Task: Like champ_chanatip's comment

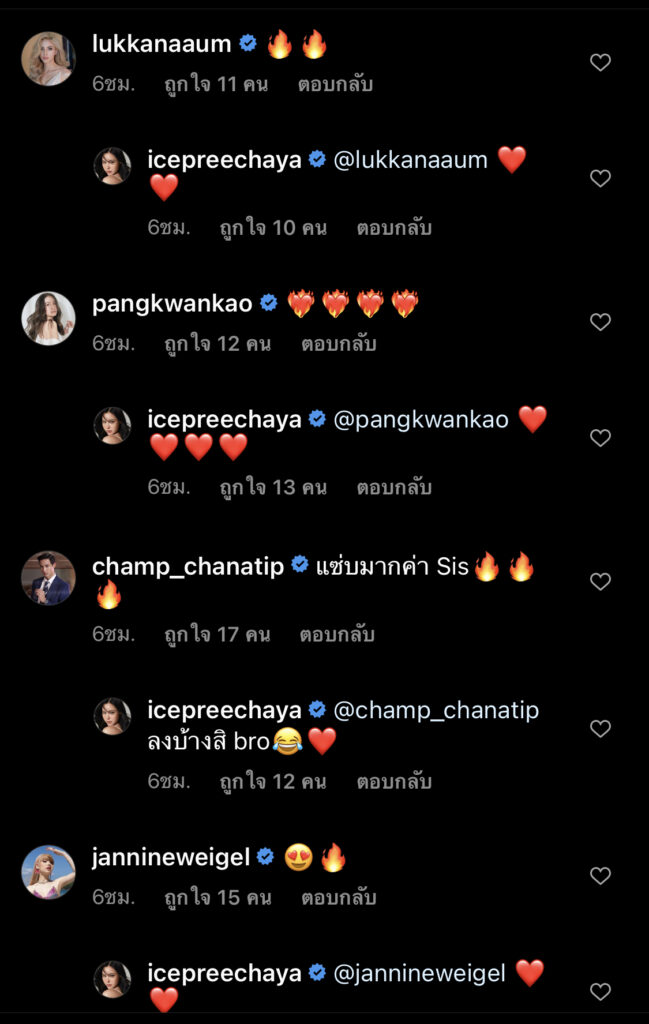Action: [600, 582]
